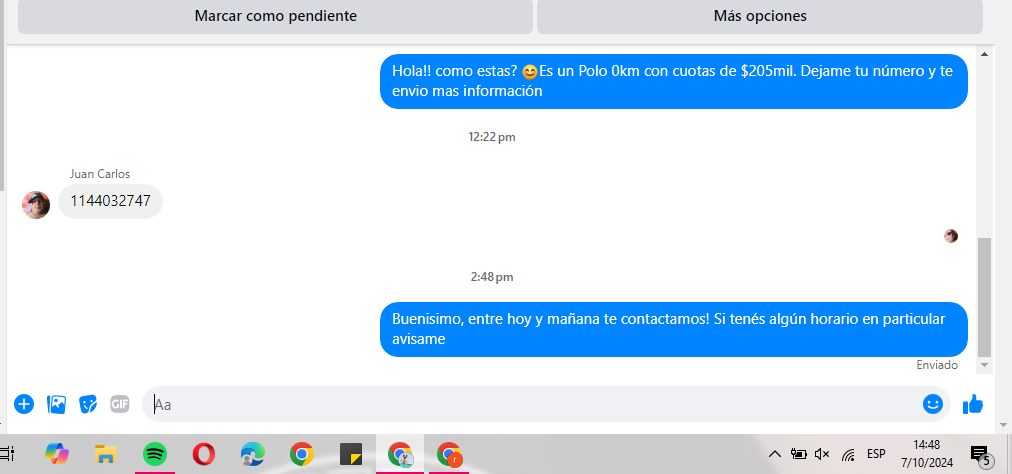Attach a photo or file
The image size is (1012, 474).
(57, 404)
